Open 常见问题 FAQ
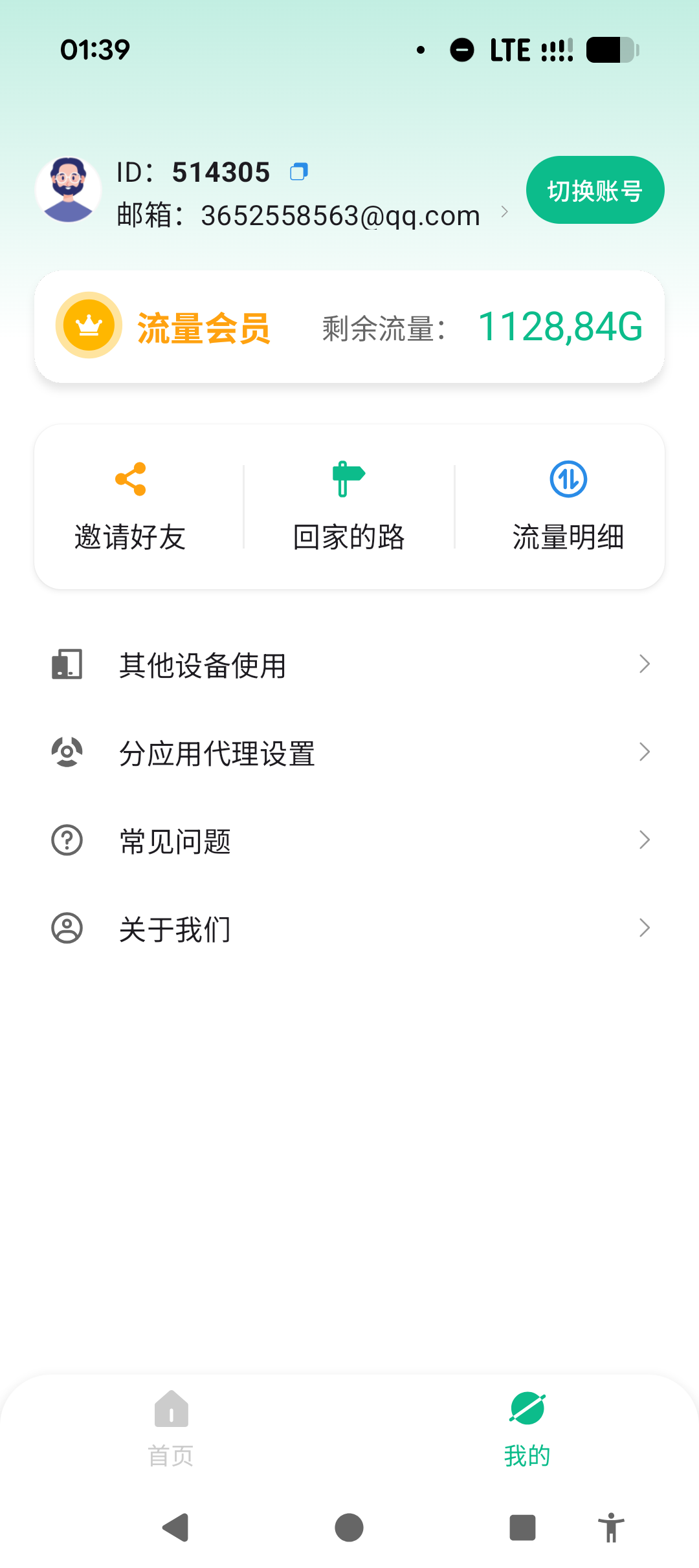699x1568 pixels. 349,841
